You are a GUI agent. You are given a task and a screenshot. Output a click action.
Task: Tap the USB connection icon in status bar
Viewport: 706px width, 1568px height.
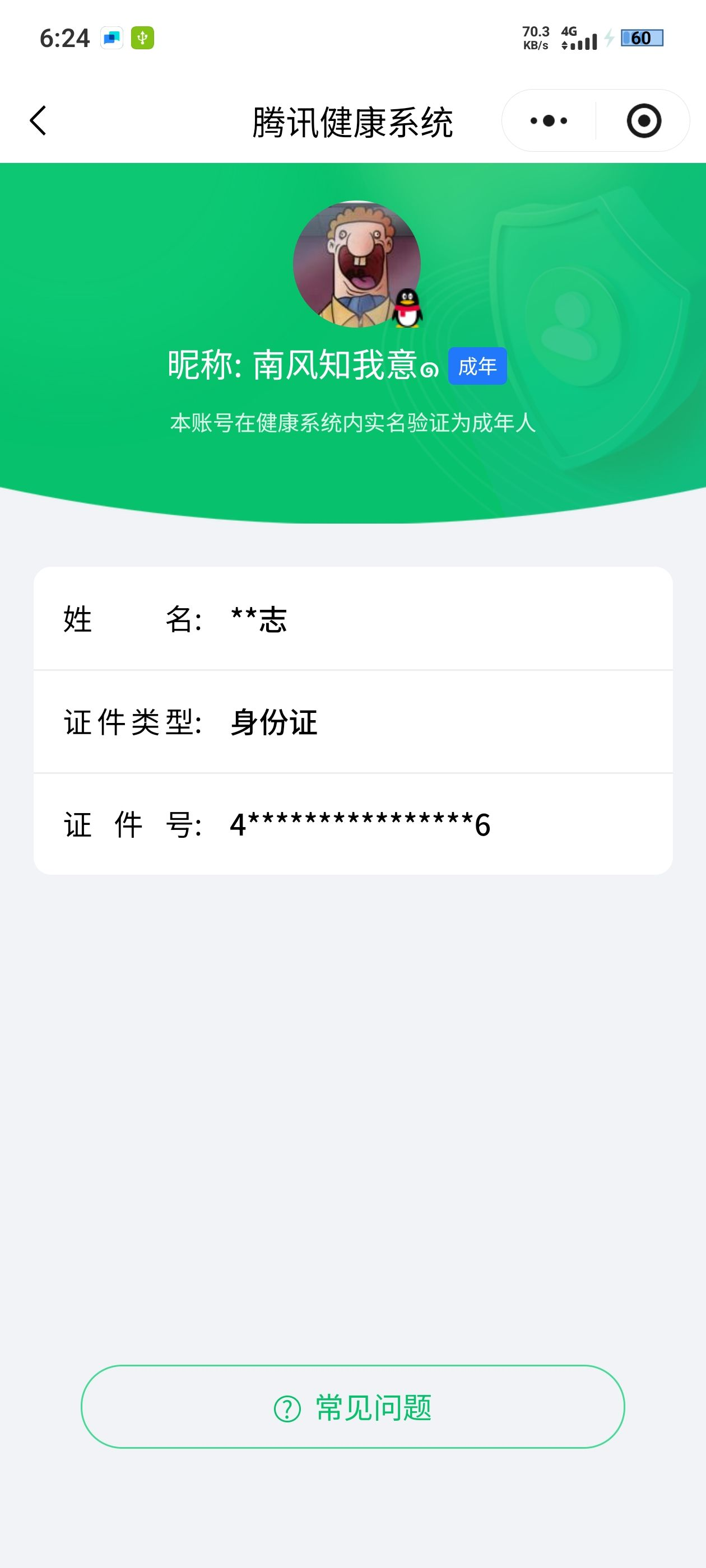click(x=143, y=38)
